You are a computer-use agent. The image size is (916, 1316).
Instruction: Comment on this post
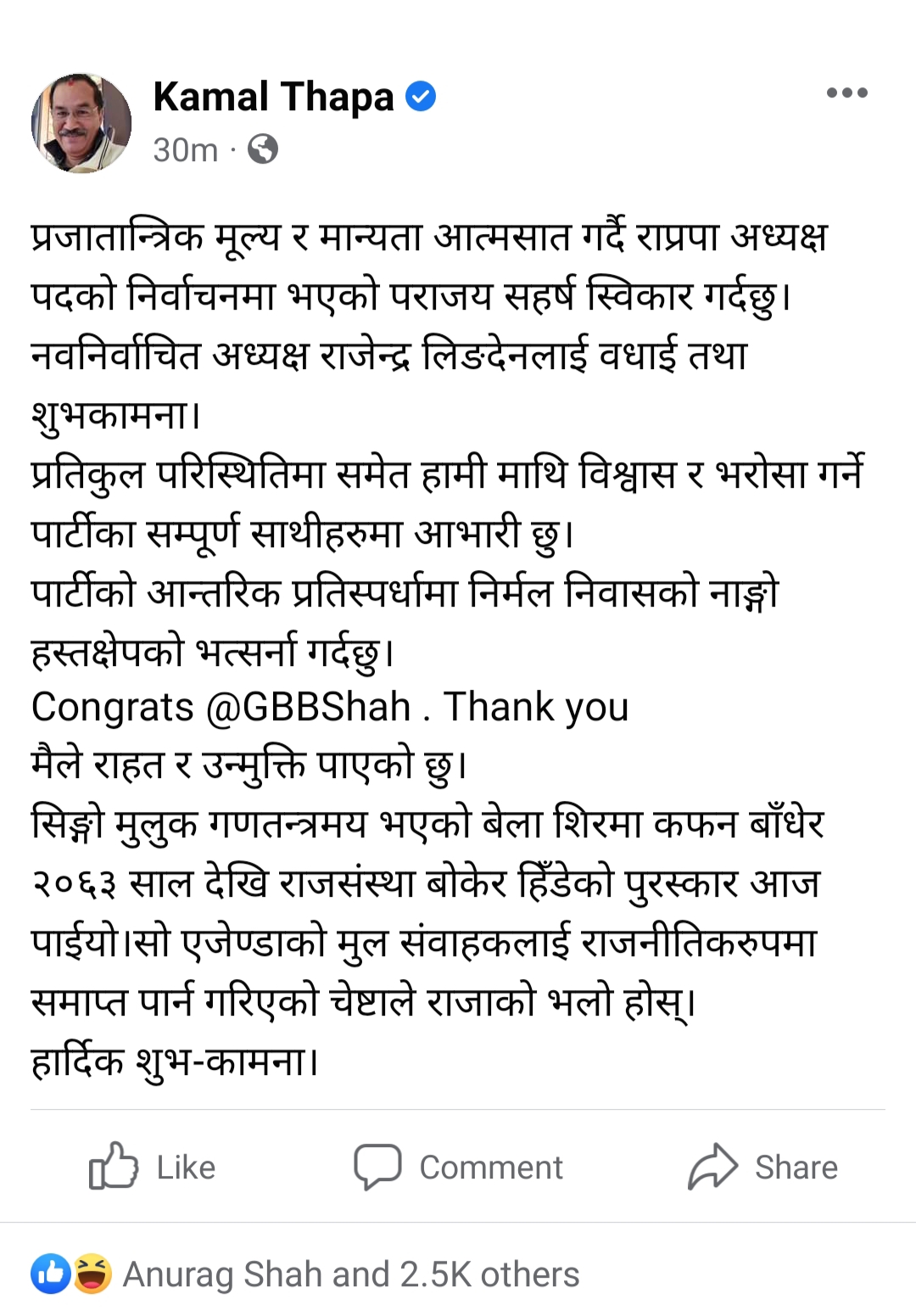click(459, 1167)
